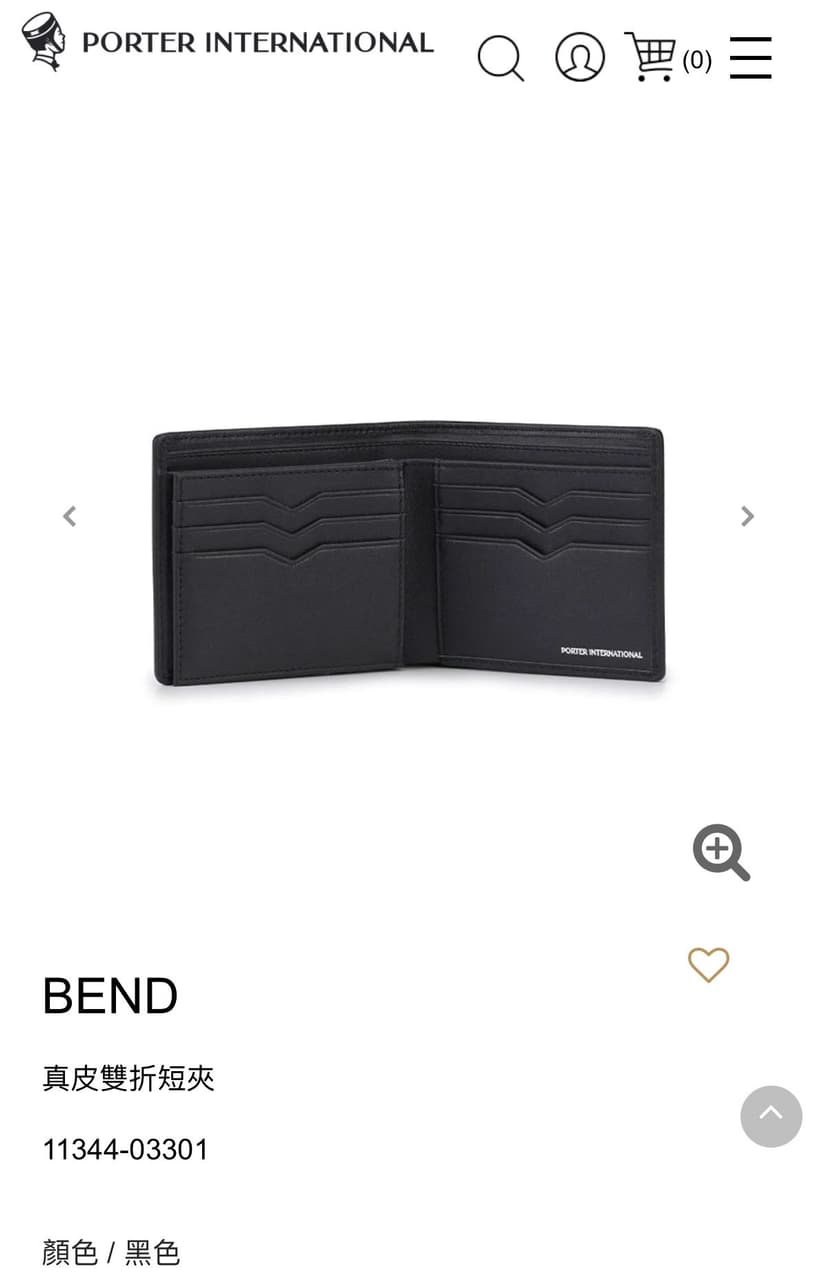Open the search magnifier in header
813x1280 pixels.
[500, 58]
